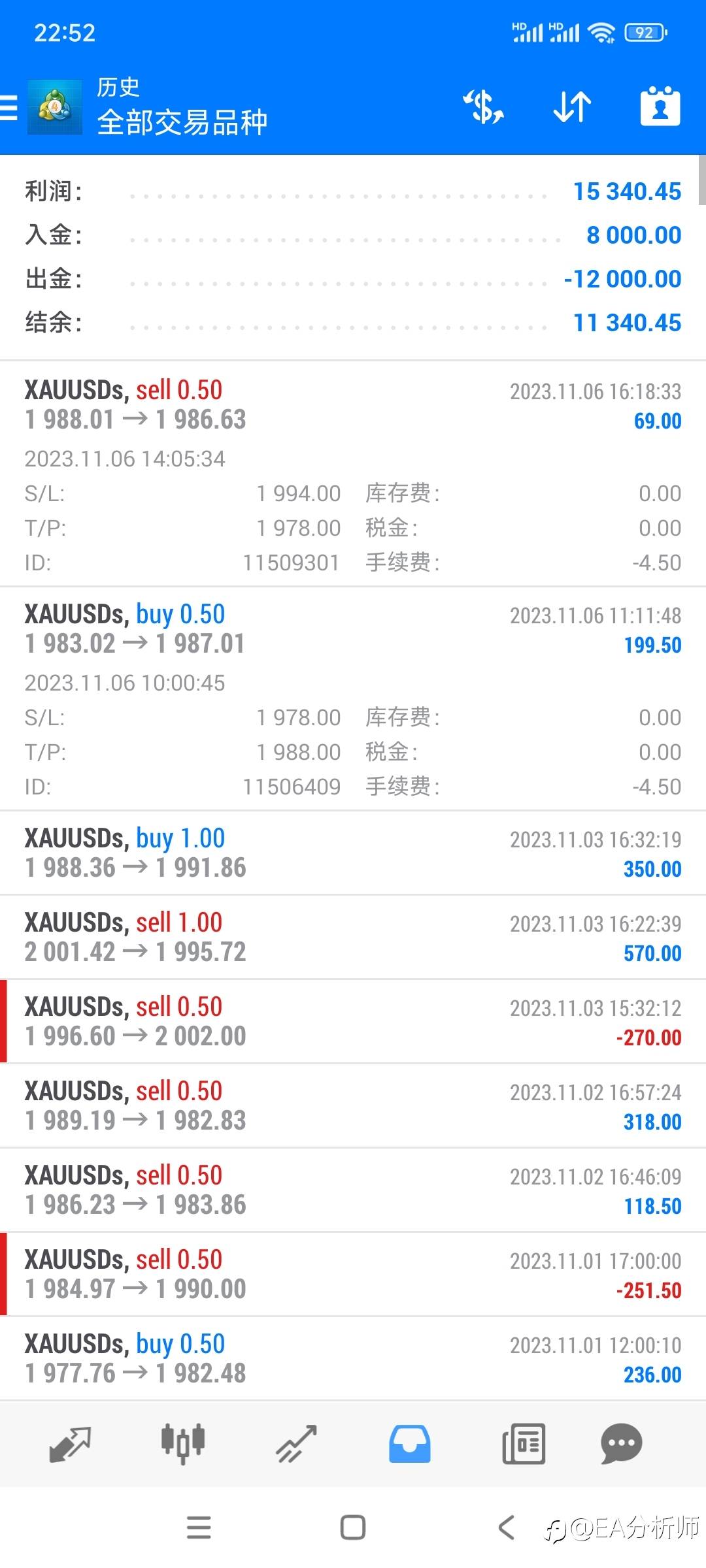Open the calendar date range picker

click(660, 106)
